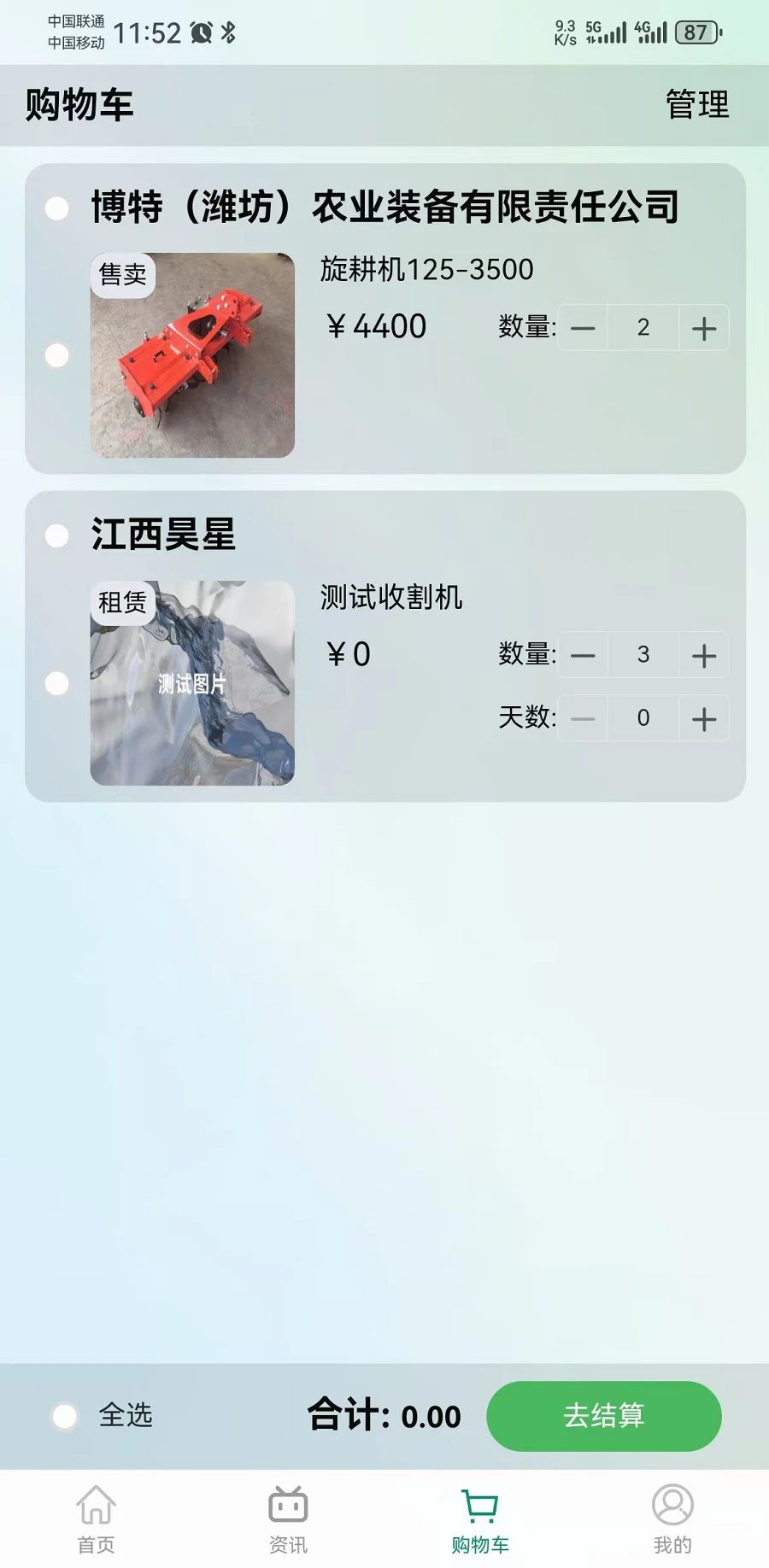Select all items from 江西昊星
The width and height of the screenshot is (769, 1568).
(x=57, y=535)
